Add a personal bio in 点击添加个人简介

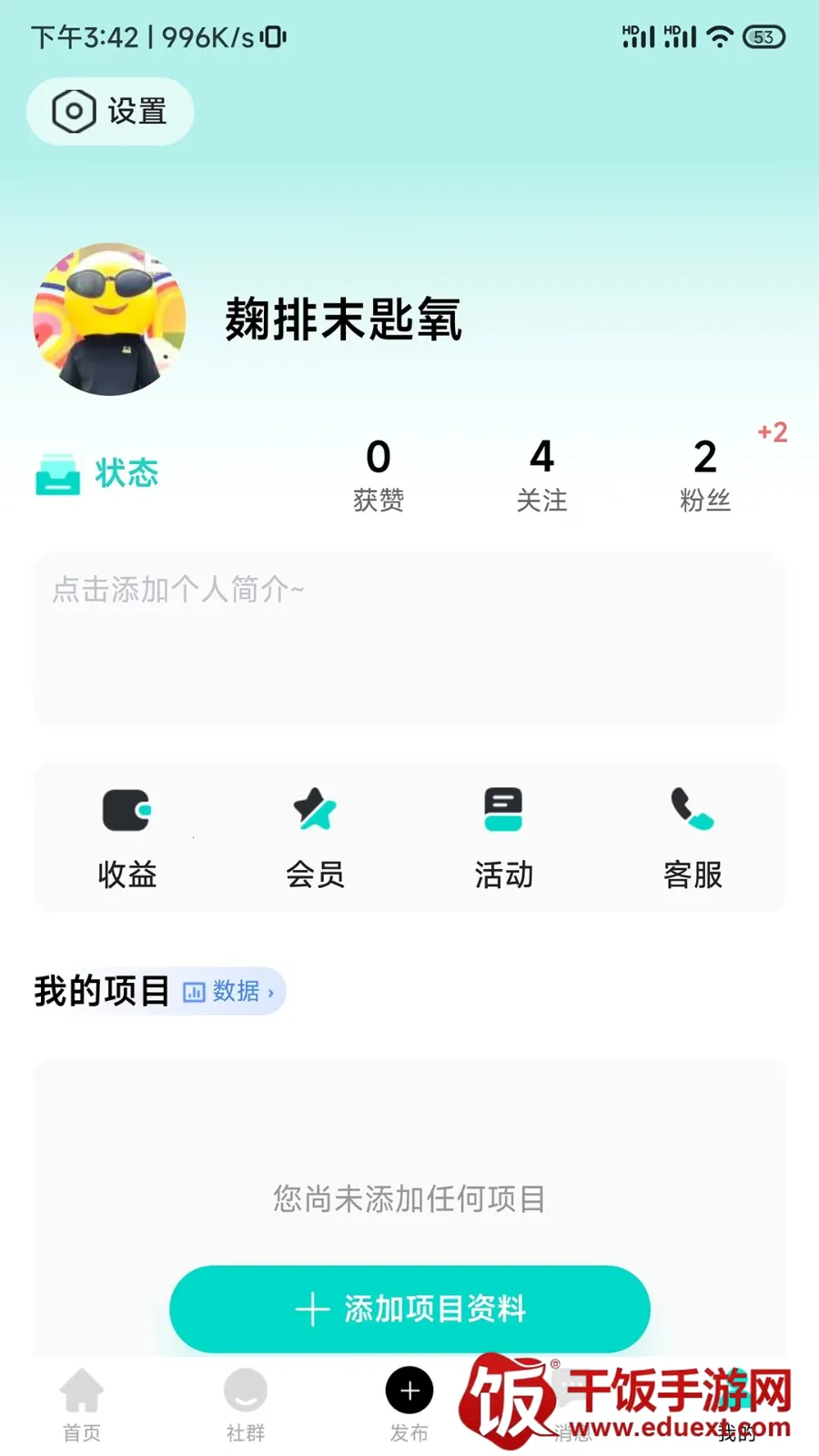[x=409, y=637]
